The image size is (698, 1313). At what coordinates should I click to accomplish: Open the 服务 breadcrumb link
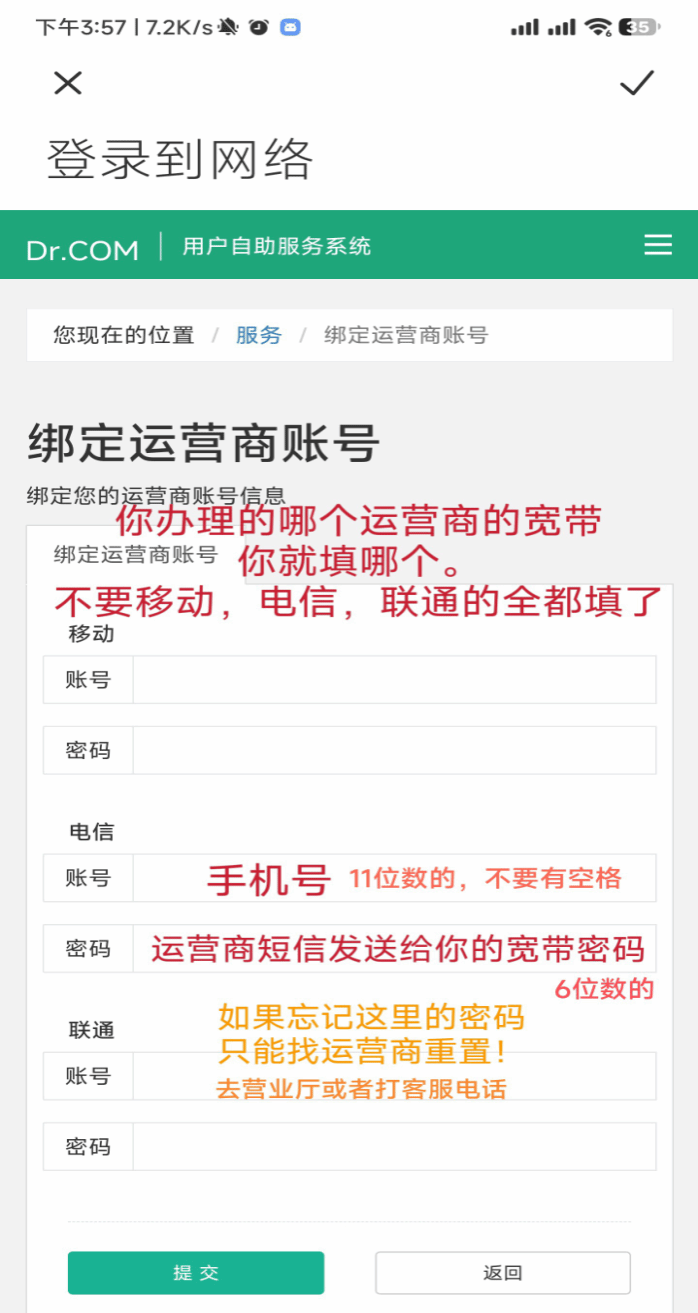coord(258,335)
